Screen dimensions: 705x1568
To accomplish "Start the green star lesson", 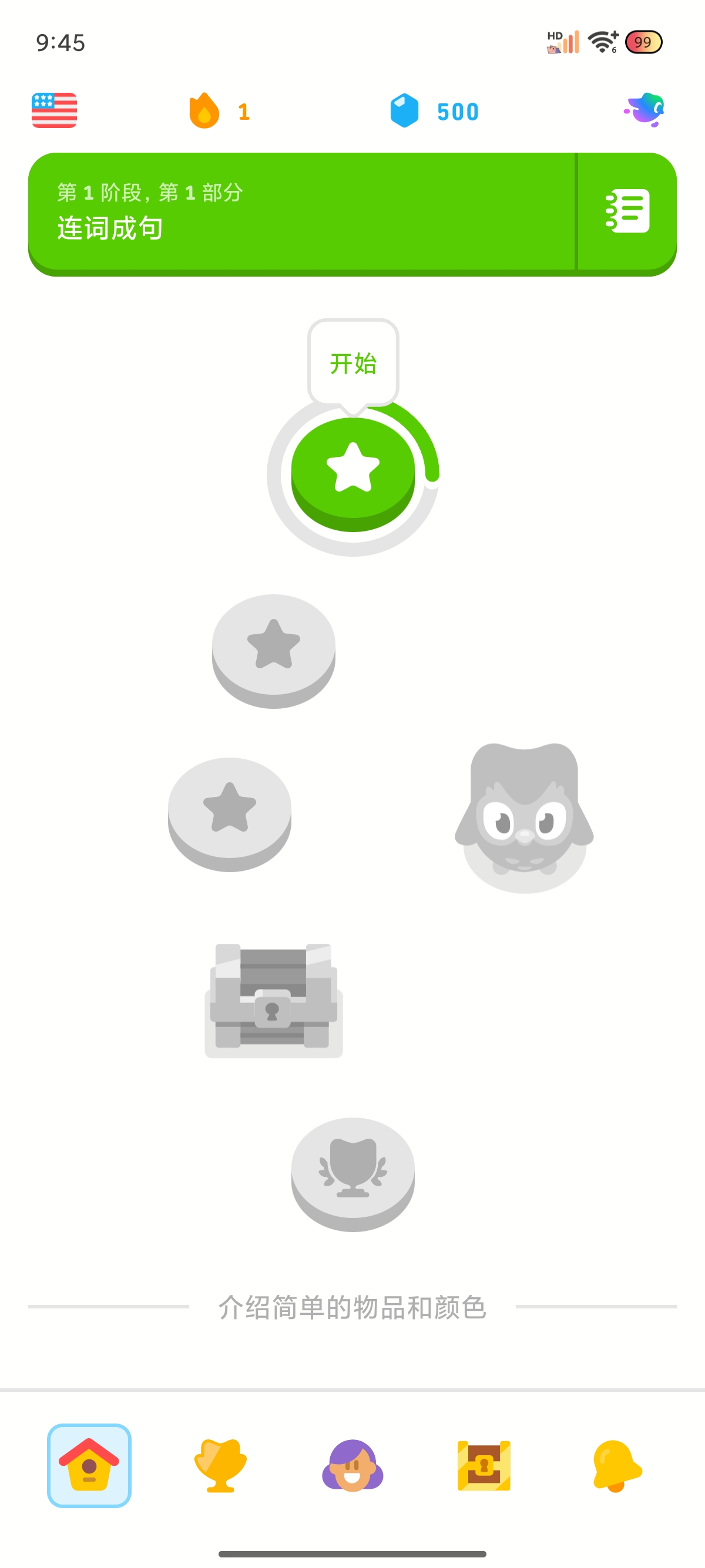I will click(x=352, y=472).
